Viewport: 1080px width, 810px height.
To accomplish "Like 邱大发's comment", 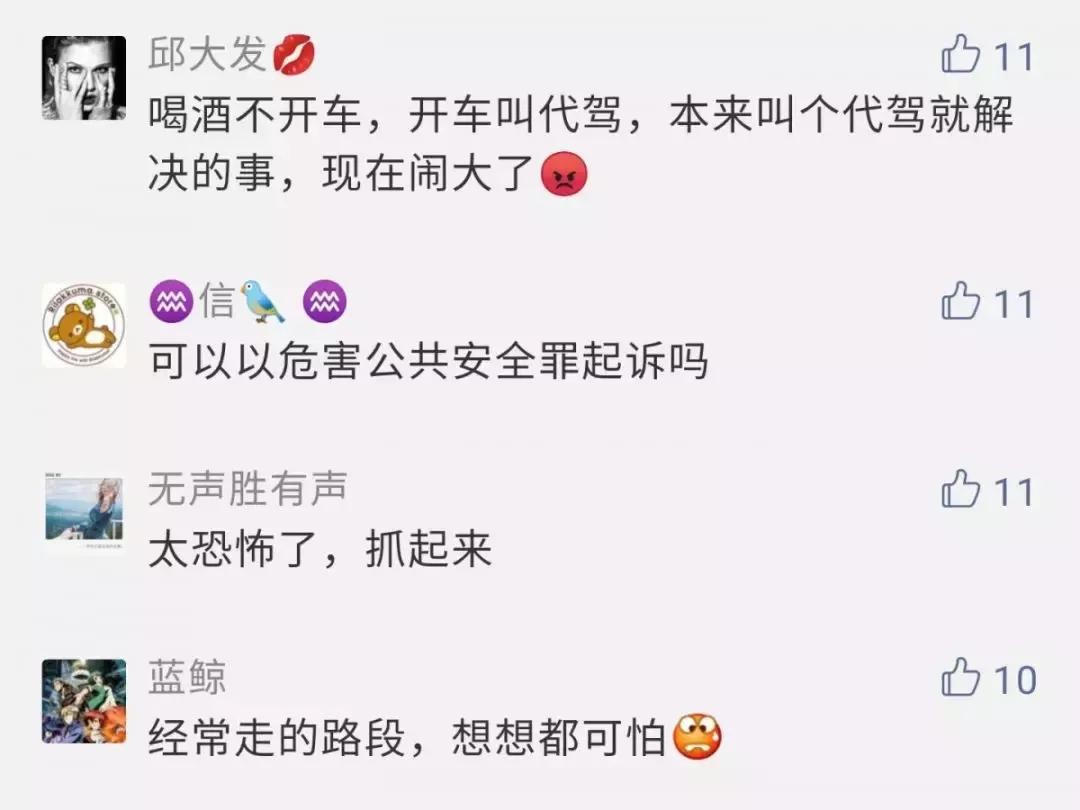I will 962,55.
